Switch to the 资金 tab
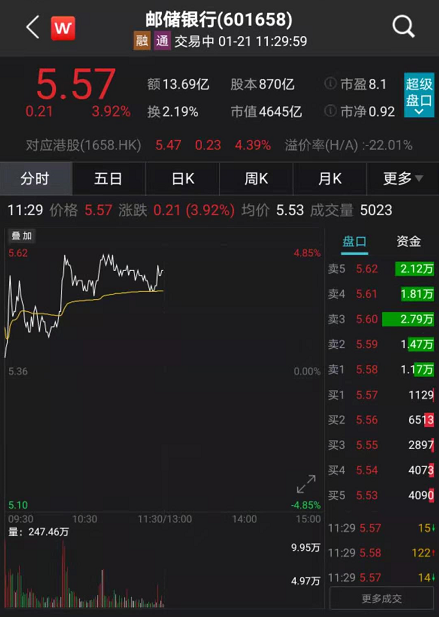This screenshot has width=439, height=617. (x=408, y=241)
